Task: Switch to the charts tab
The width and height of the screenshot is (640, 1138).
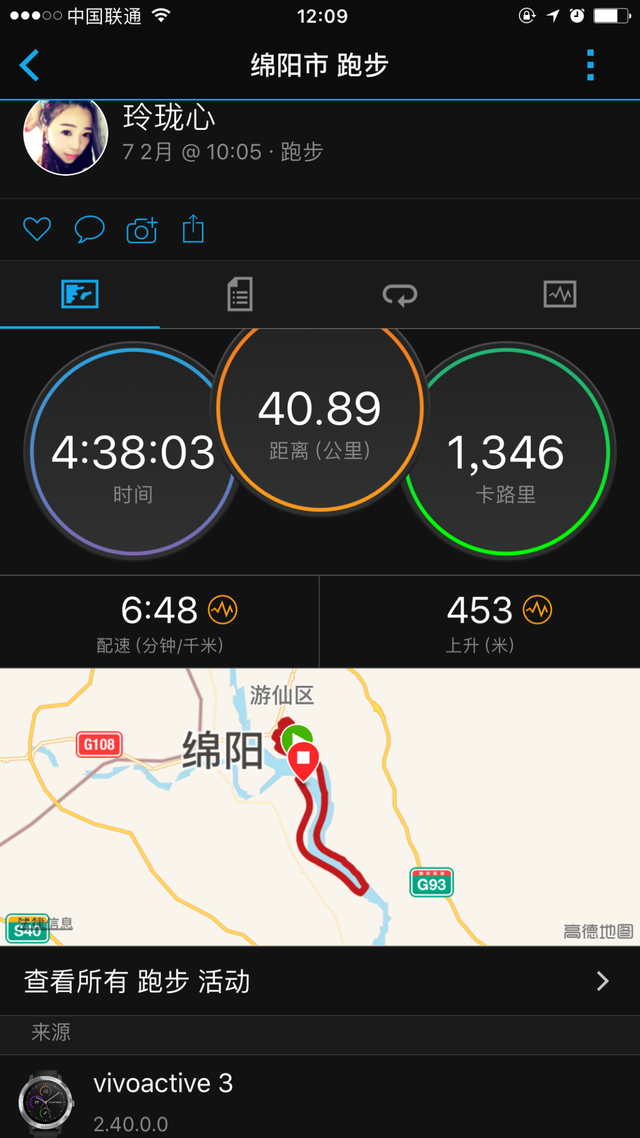Action: [560, 294]
